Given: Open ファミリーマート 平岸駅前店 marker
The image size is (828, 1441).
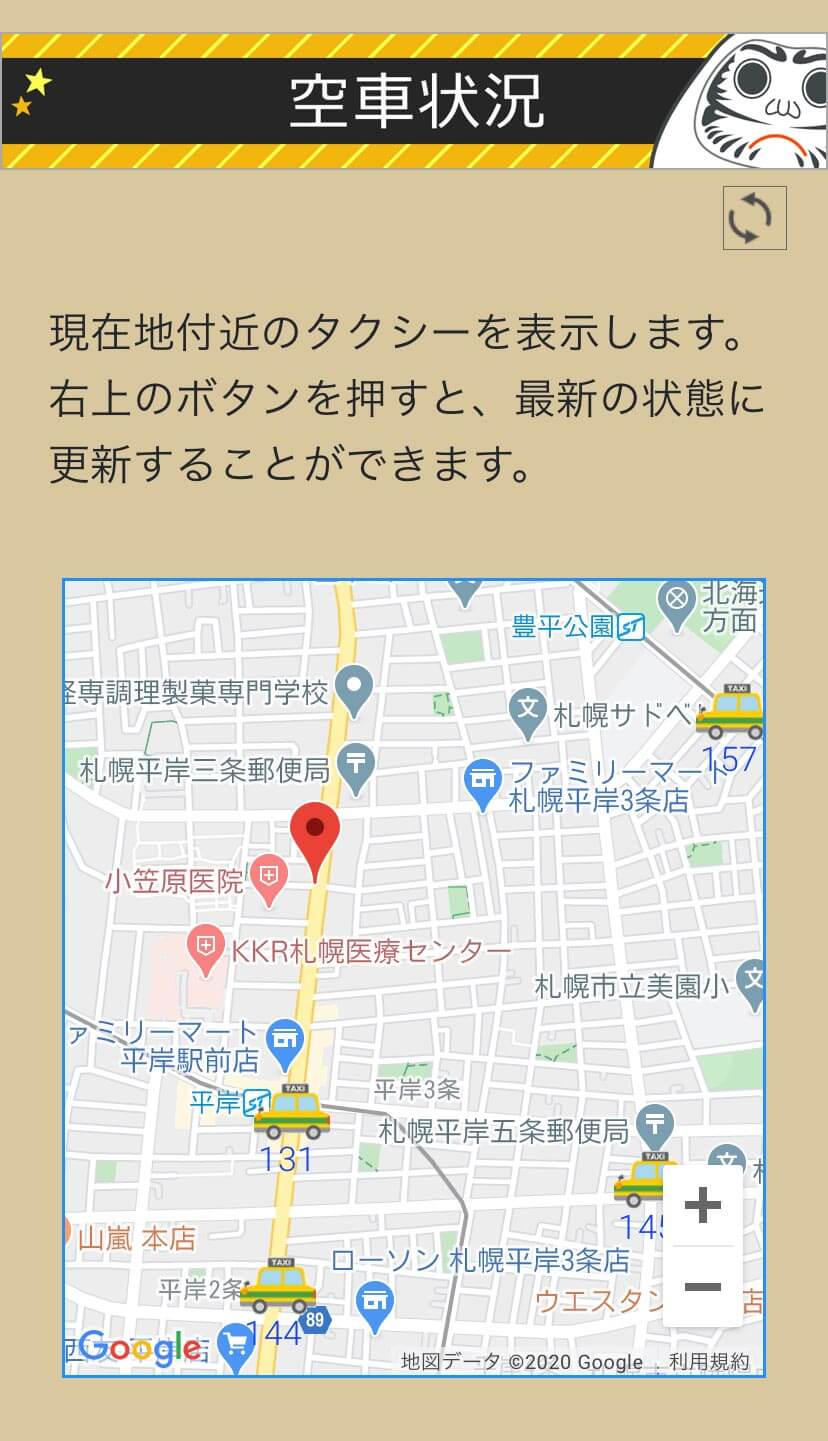Looking at the screenshot, I should [285, 1038].
